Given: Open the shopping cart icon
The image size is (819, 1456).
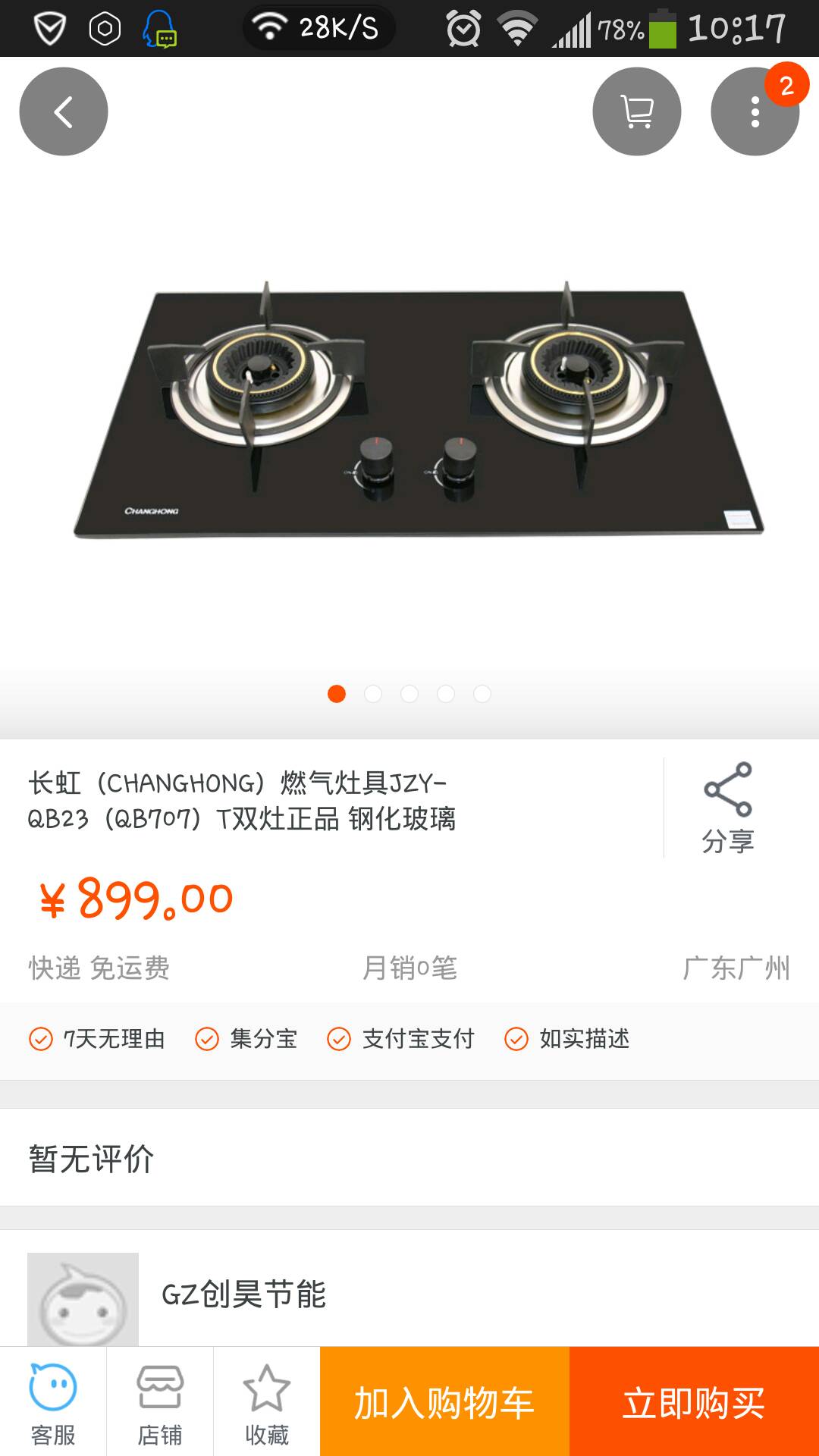Looking at the screenshot, I should point(636,112).
